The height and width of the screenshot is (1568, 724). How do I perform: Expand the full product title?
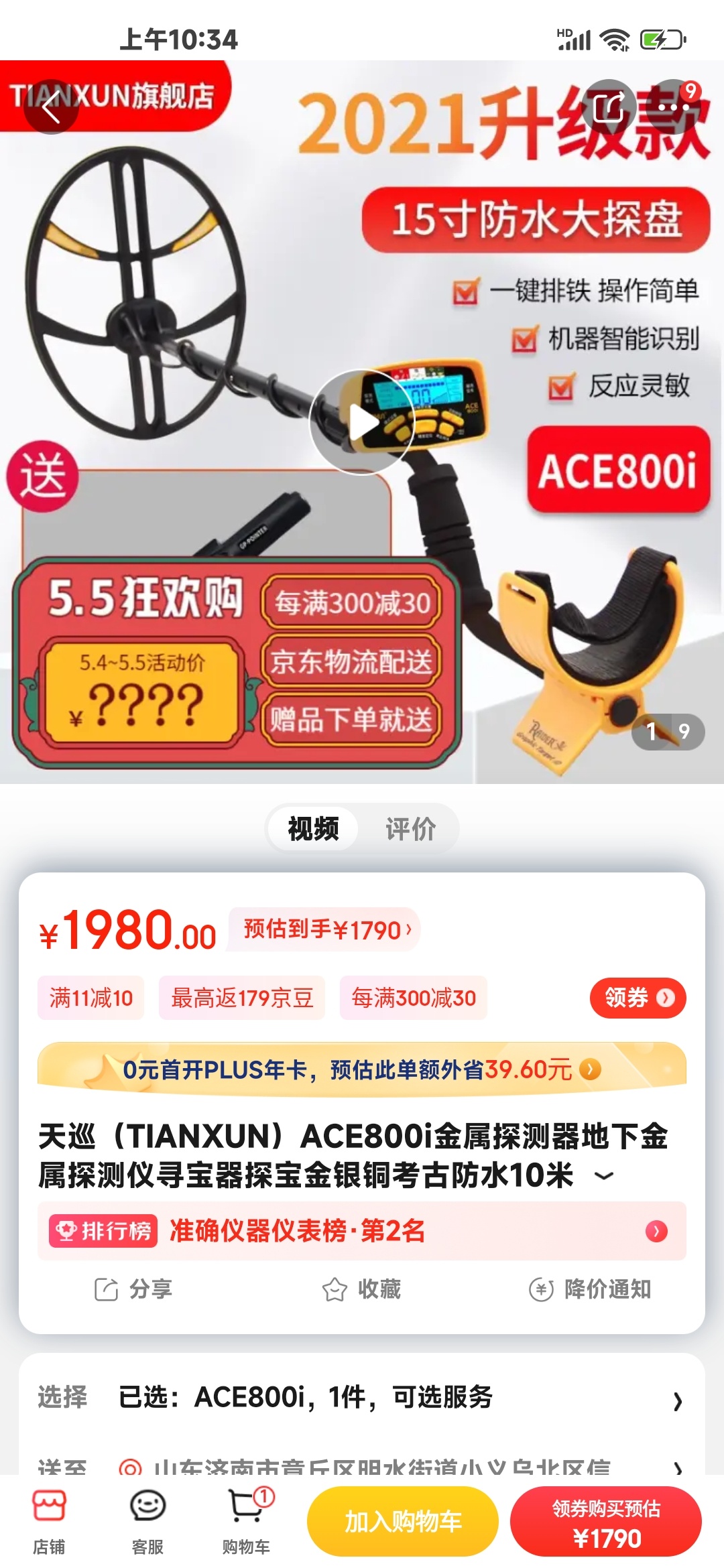[604, 1176]
